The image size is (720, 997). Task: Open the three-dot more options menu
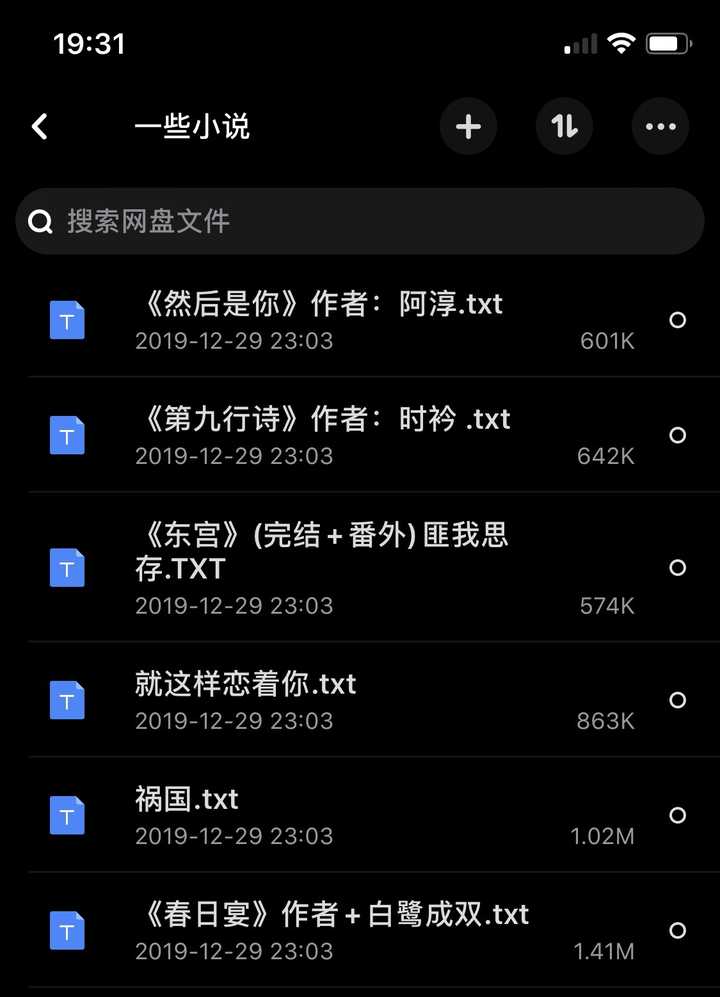(660, 127)
